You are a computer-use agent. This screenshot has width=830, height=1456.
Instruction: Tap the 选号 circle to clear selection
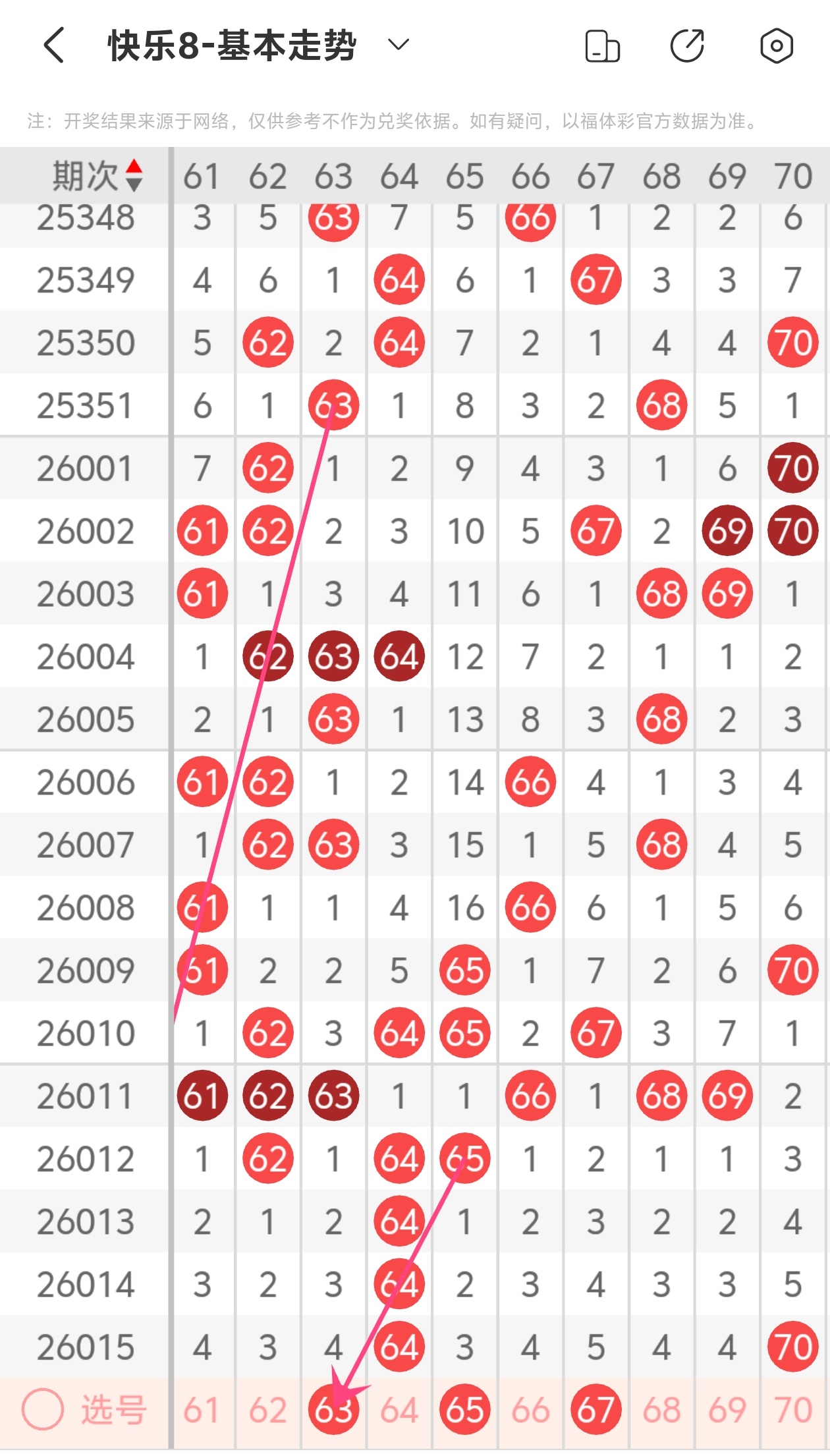point(43,1409)
